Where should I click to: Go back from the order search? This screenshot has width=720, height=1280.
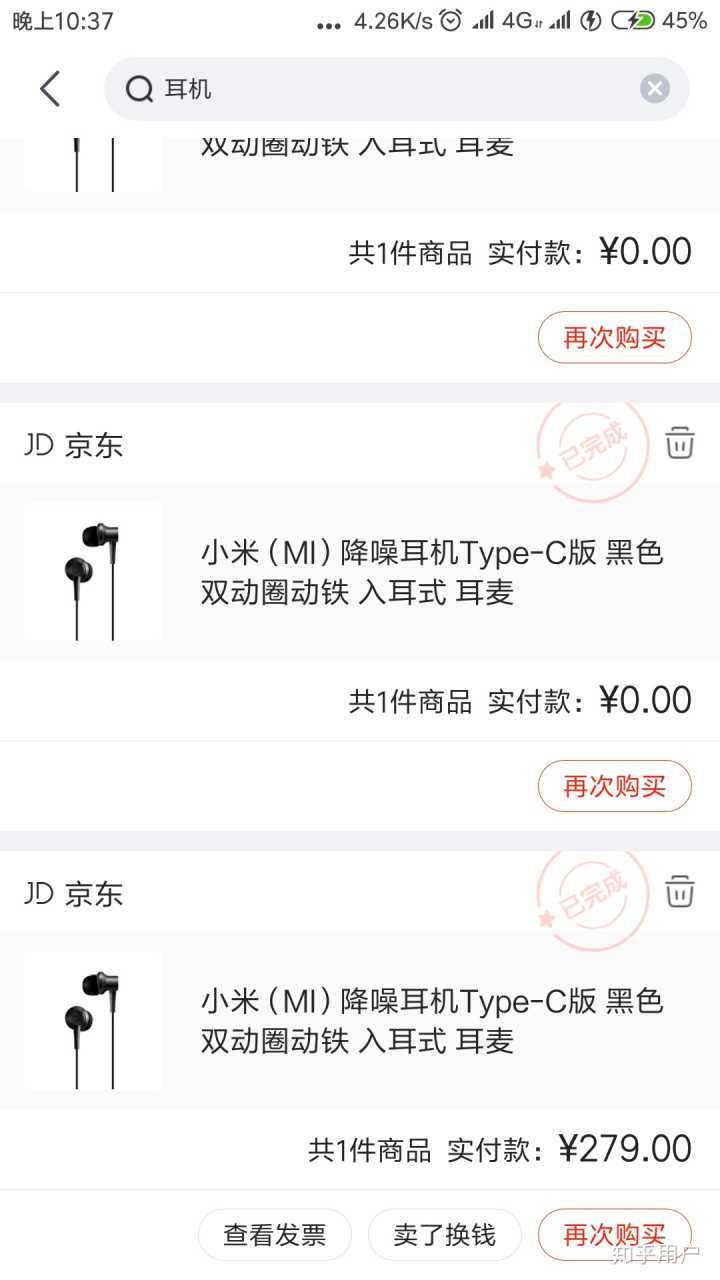pos(50,89)
